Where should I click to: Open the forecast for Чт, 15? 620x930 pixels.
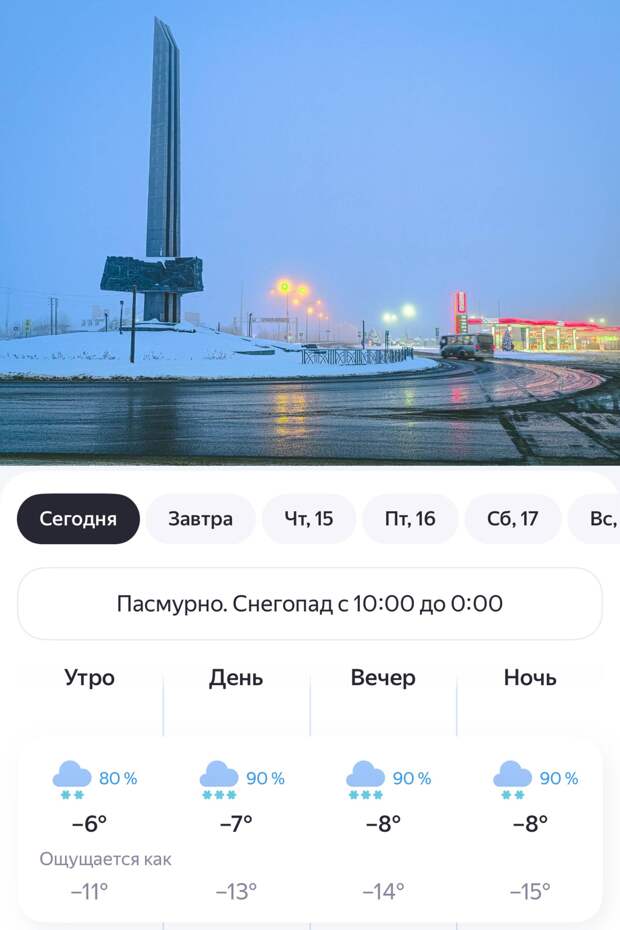(308, 519)
